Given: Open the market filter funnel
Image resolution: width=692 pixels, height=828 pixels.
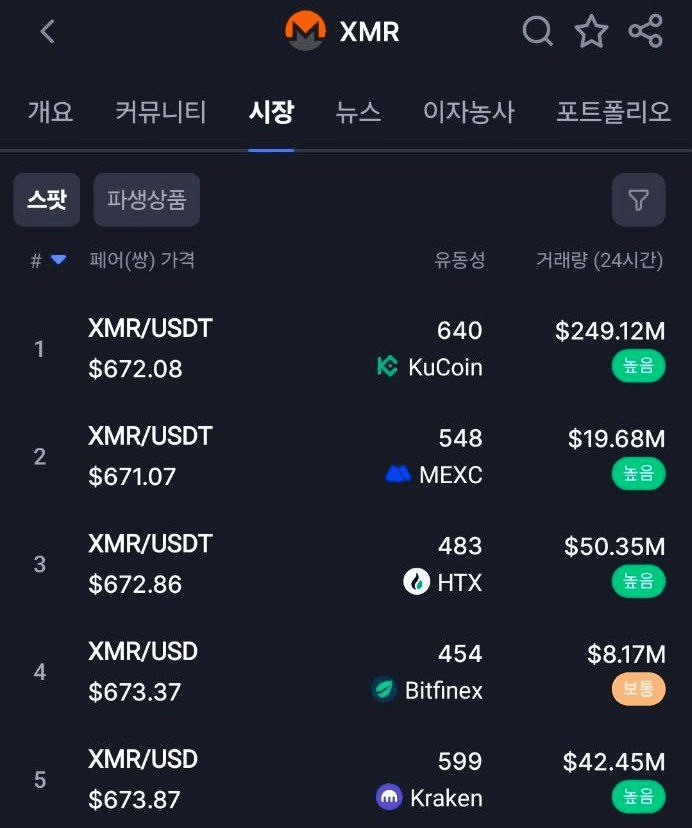Looking at the screenshot, I should pos(638,200).
